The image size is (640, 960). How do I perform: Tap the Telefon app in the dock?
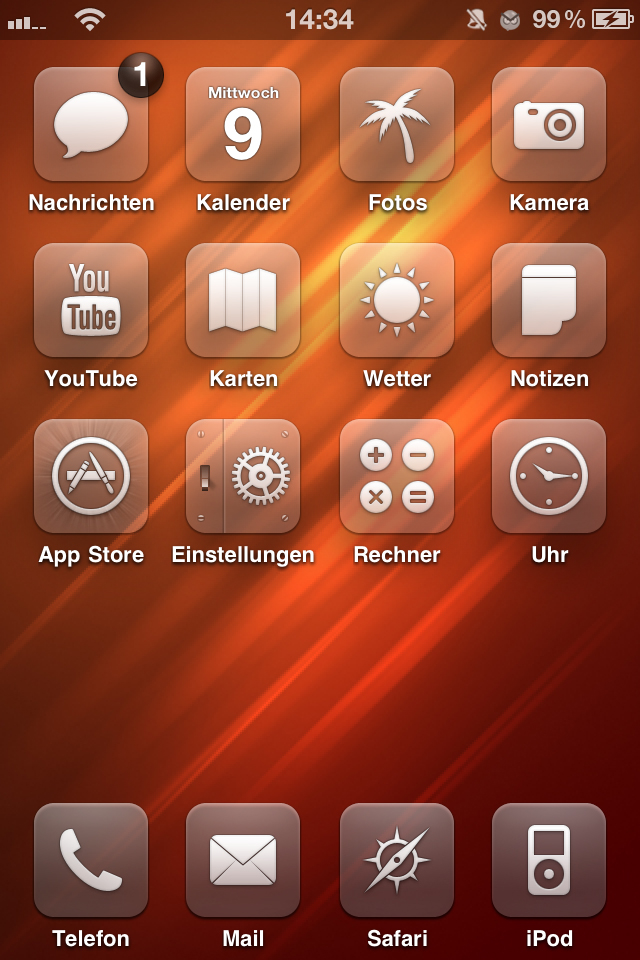coord(91,860)
